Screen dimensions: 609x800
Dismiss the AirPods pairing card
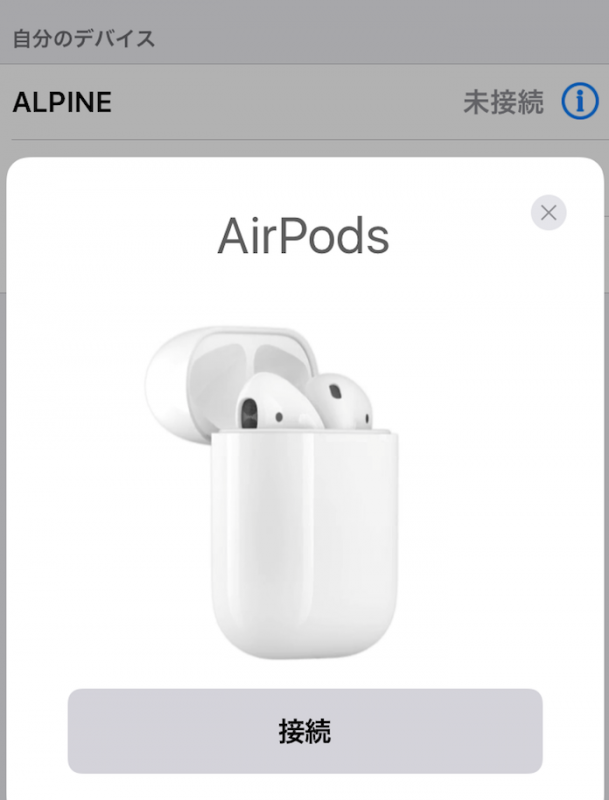(548, 212)
